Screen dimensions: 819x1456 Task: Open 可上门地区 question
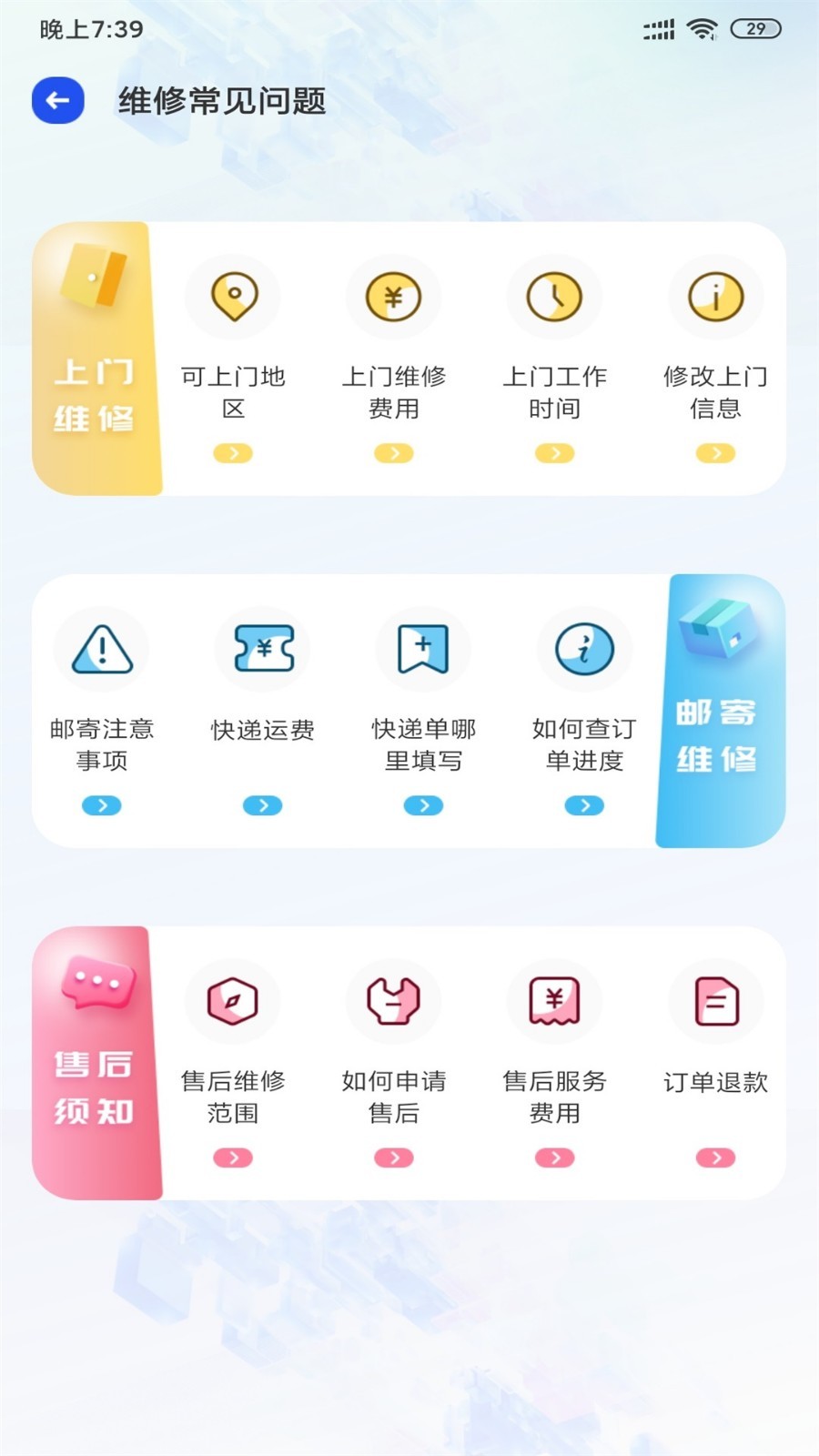[x=234, y=359]
